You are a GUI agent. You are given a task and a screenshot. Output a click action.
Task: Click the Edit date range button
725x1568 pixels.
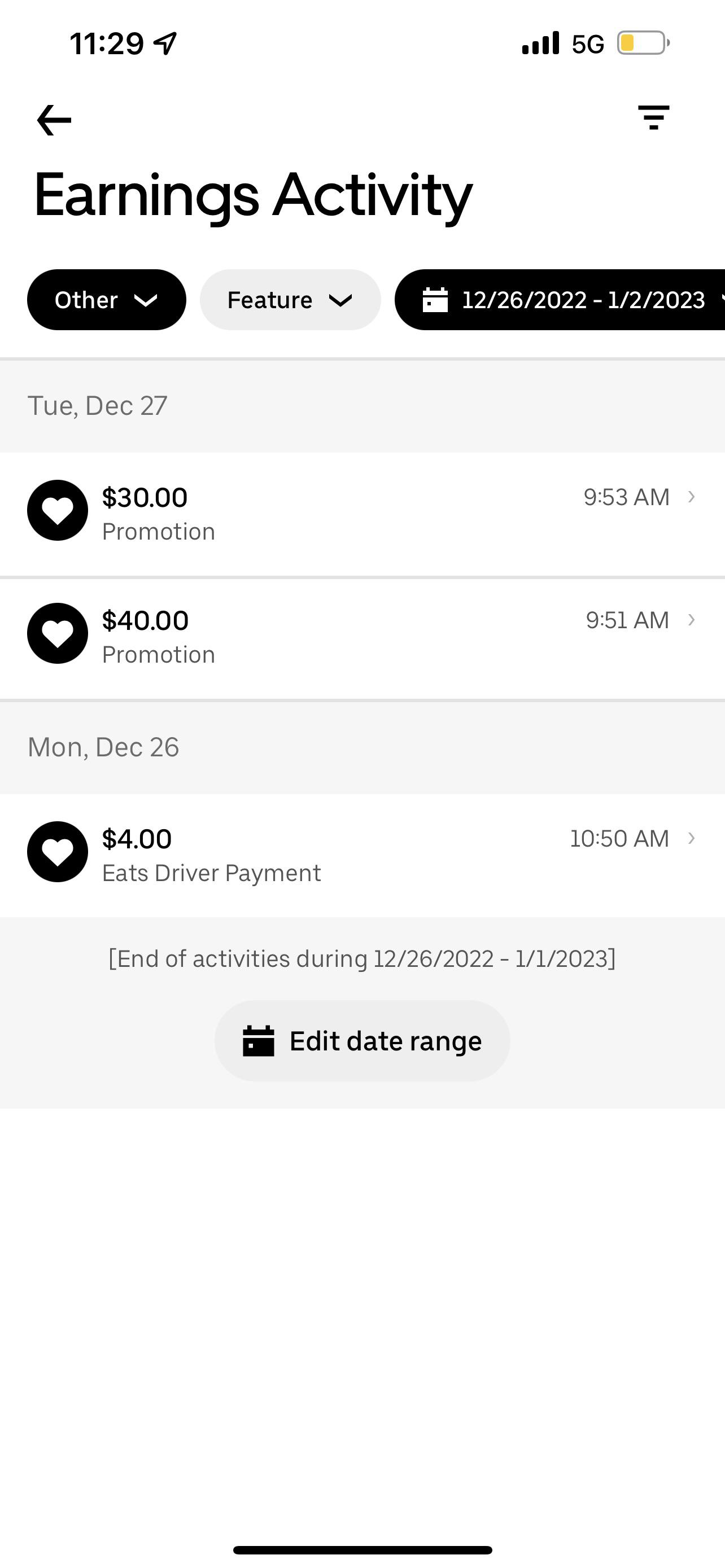coord(362,1040)
